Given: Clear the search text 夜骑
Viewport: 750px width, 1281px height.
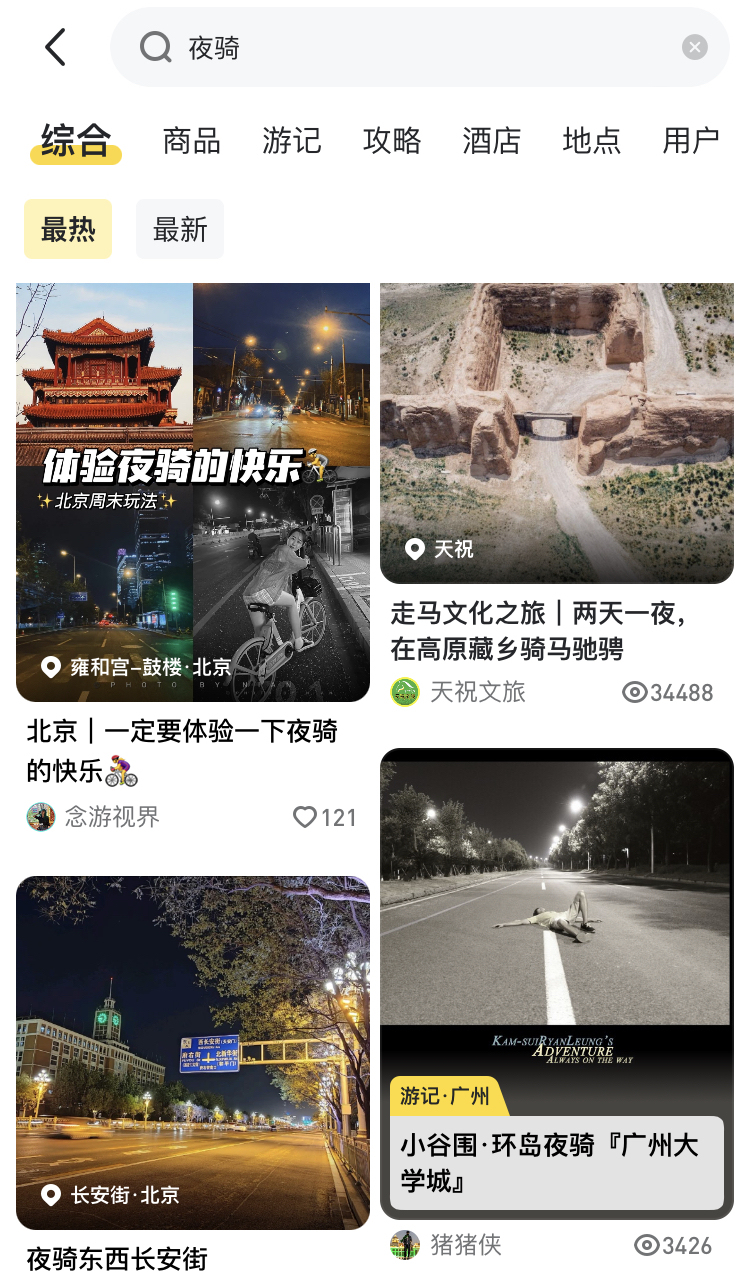Looking at the screenshot, I should pos(695,47).
